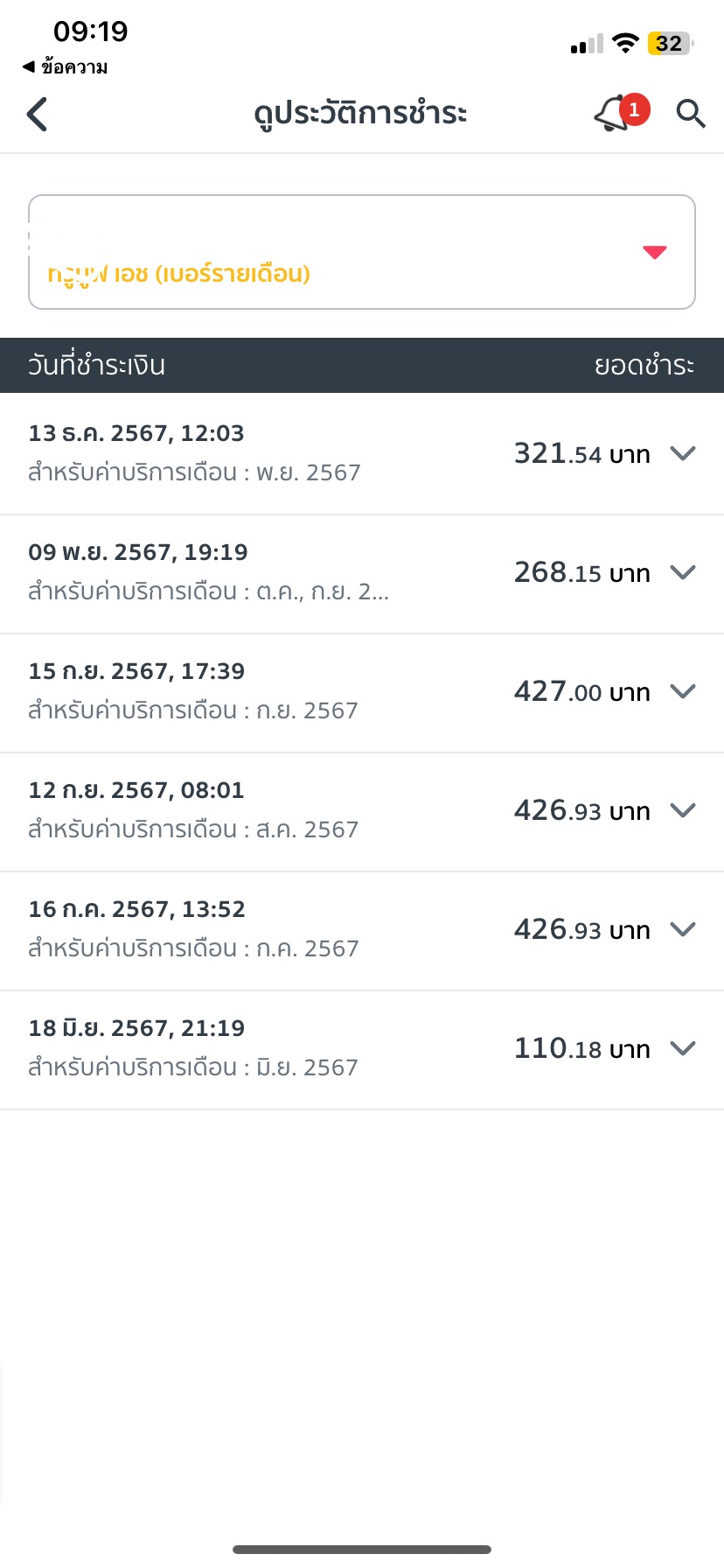Screen dimensions: 724x1568
Task: Expand the 18 มิ.ย. 2567 payment of 110.18 บาท
Action: [x=362, y=1049]
